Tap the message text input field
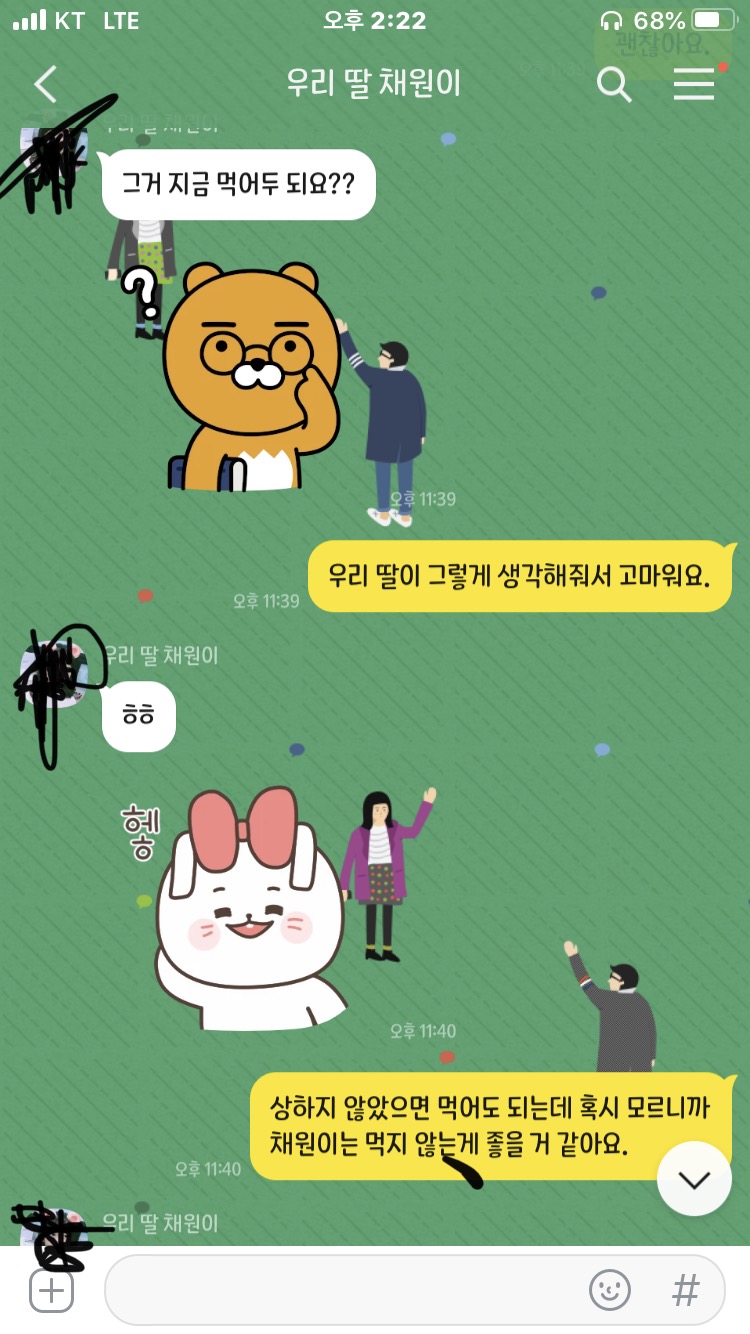Screen dimensions: 750x1334 [x=340, y=1290]
